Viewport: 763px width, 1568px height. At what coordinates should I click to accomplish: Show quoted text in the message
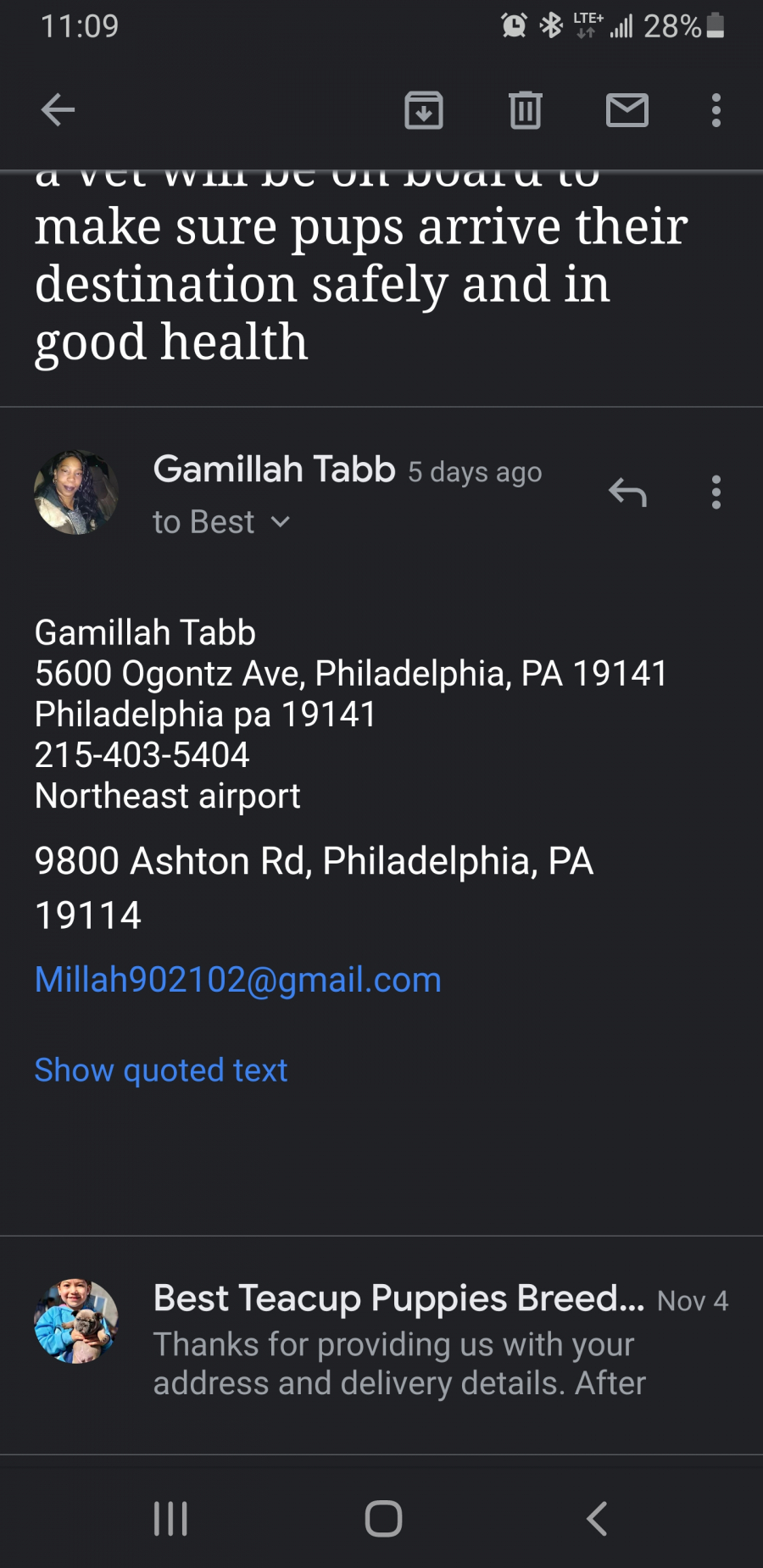click(x=161, y=1070)
